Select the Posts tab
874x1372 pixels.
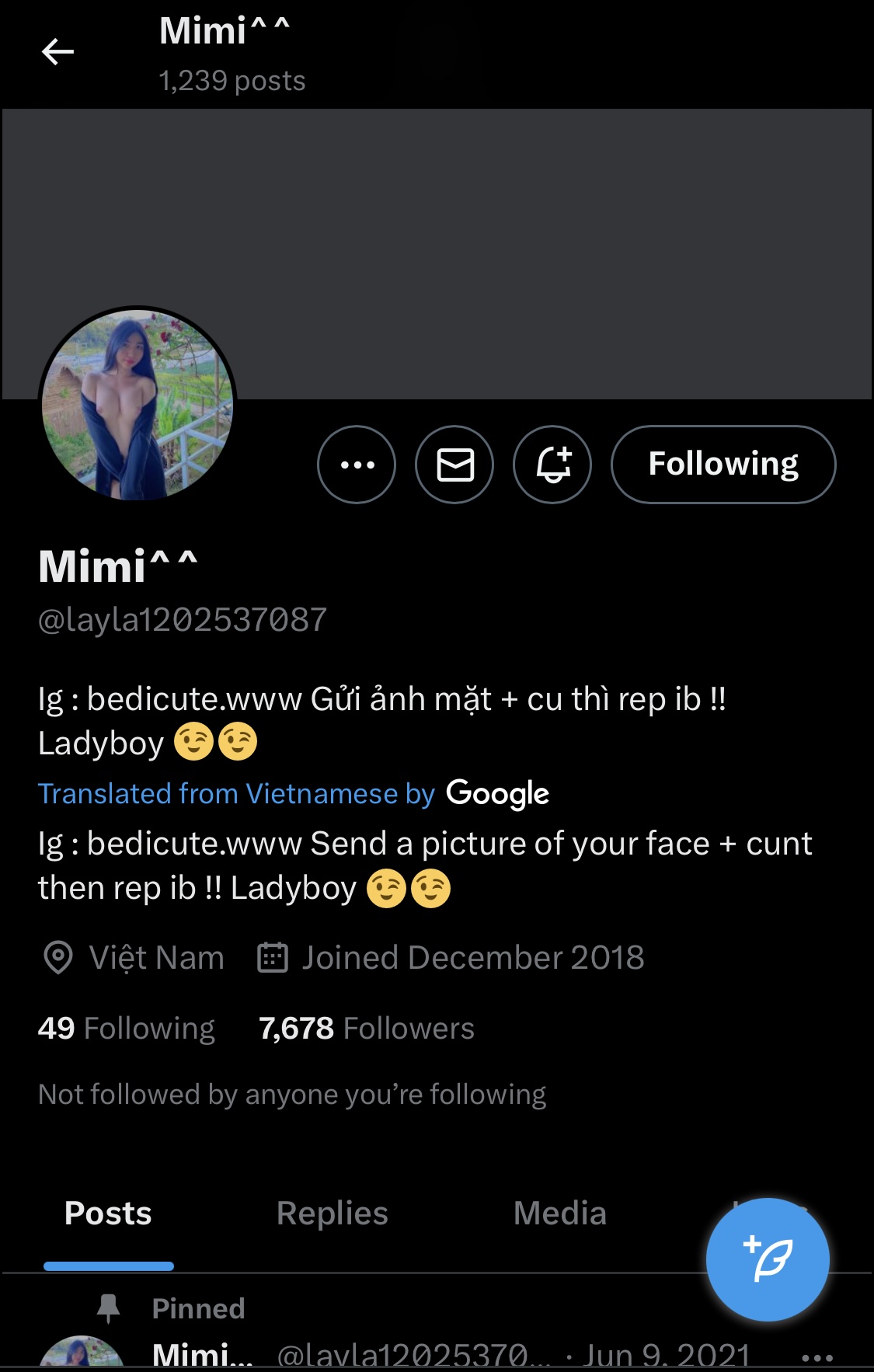[108, 1214]
